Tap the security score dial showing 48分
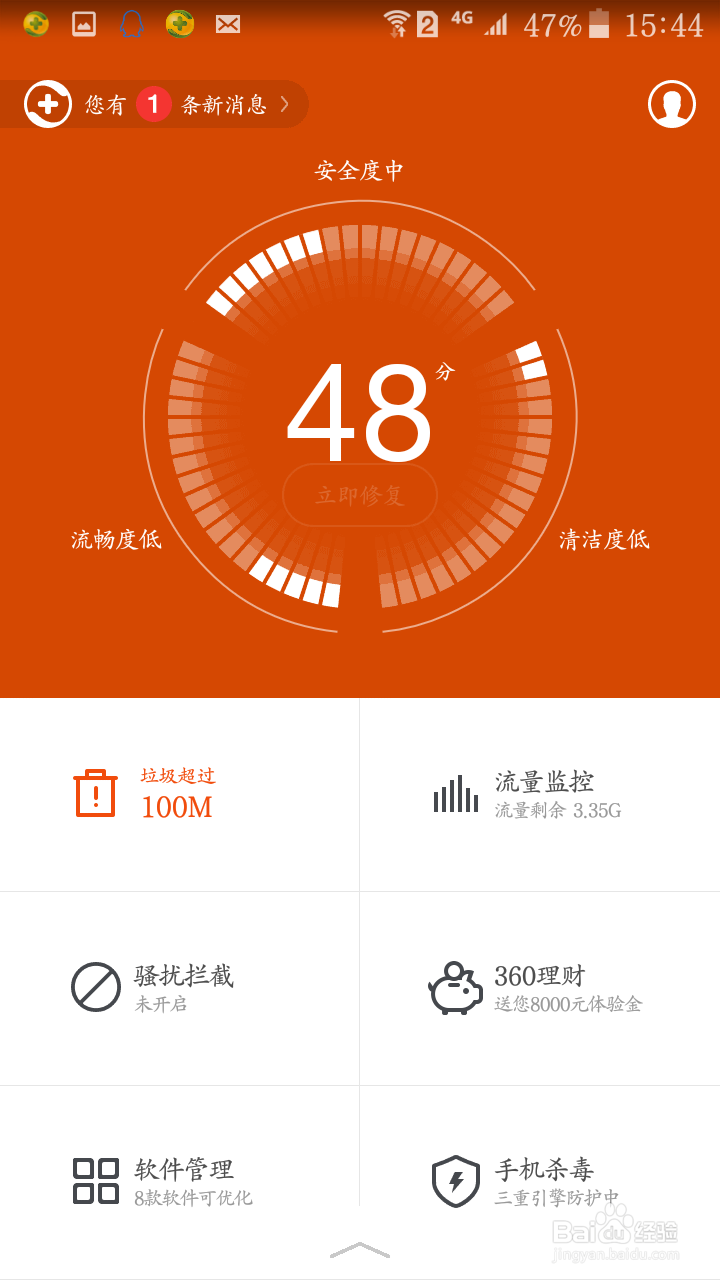The height and width of the screenshot is (1280, 720). click(360, 410)
